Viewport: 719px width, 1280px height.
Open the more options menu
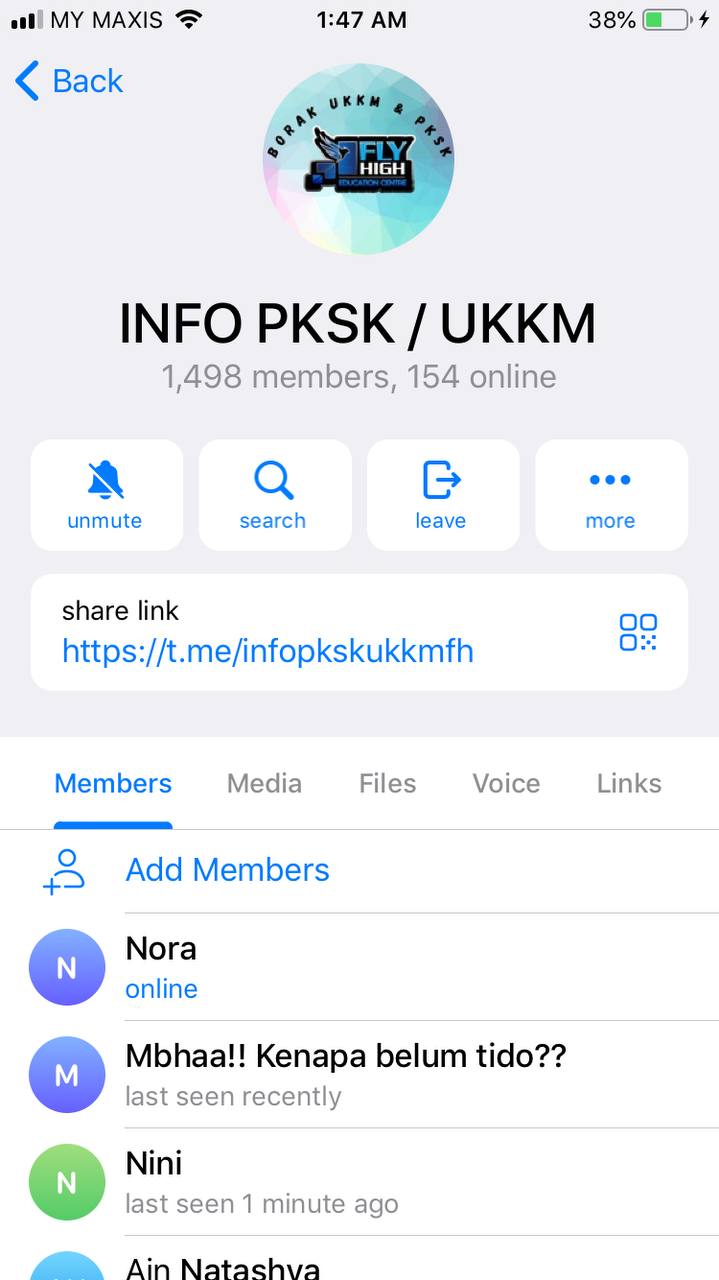click(x=611, y=495)
